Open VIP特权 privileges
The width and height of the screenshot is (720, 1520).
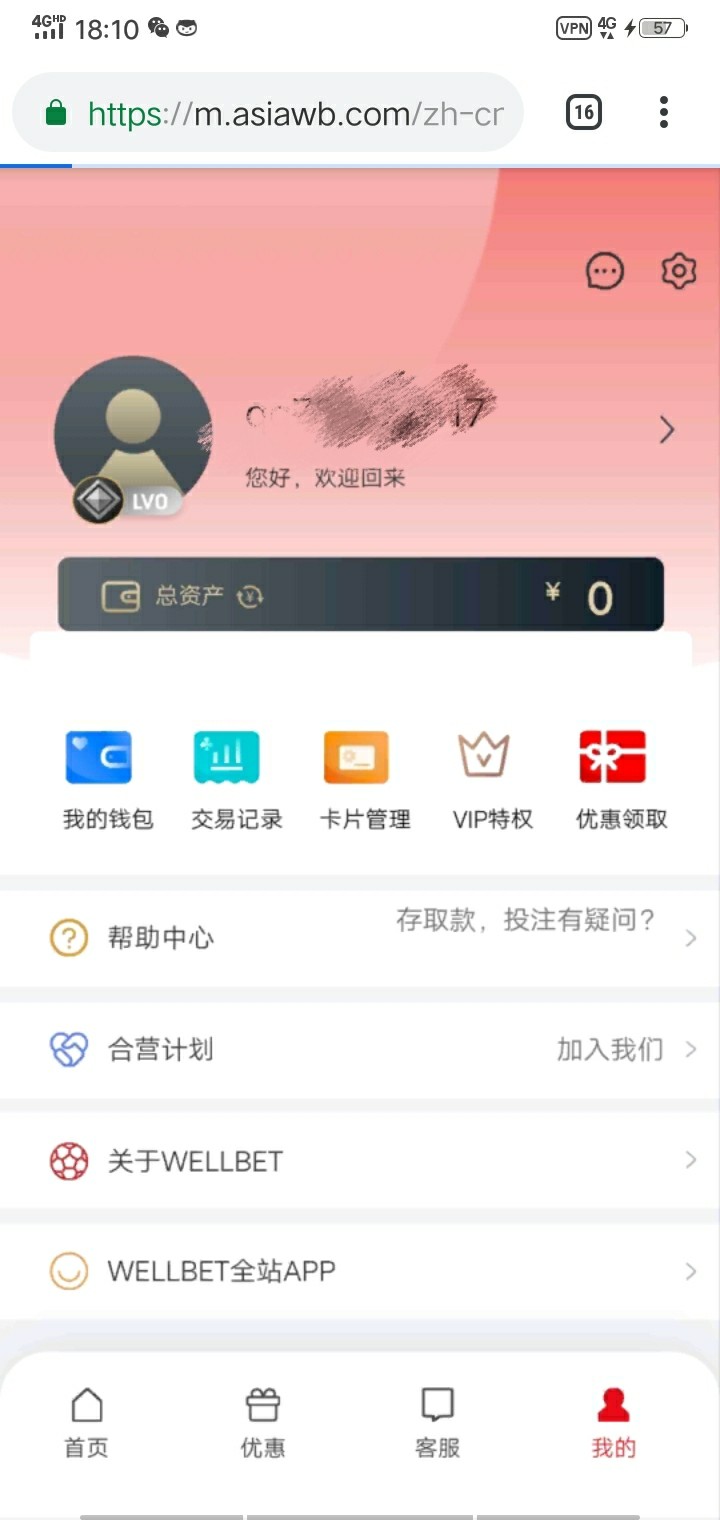tap(493, 781)
